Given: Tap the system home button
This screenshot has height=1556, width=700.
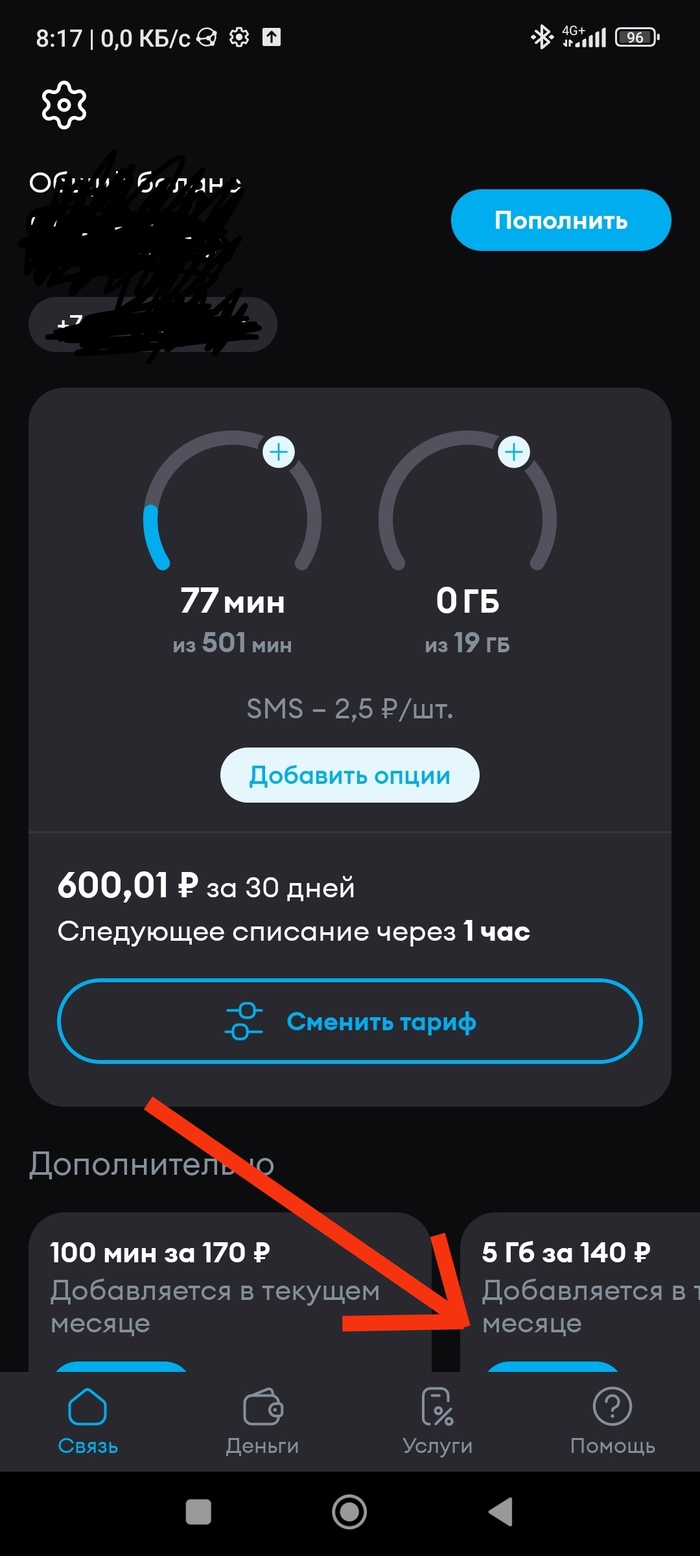Looking at the screenshot, I should coord(349,1511).
